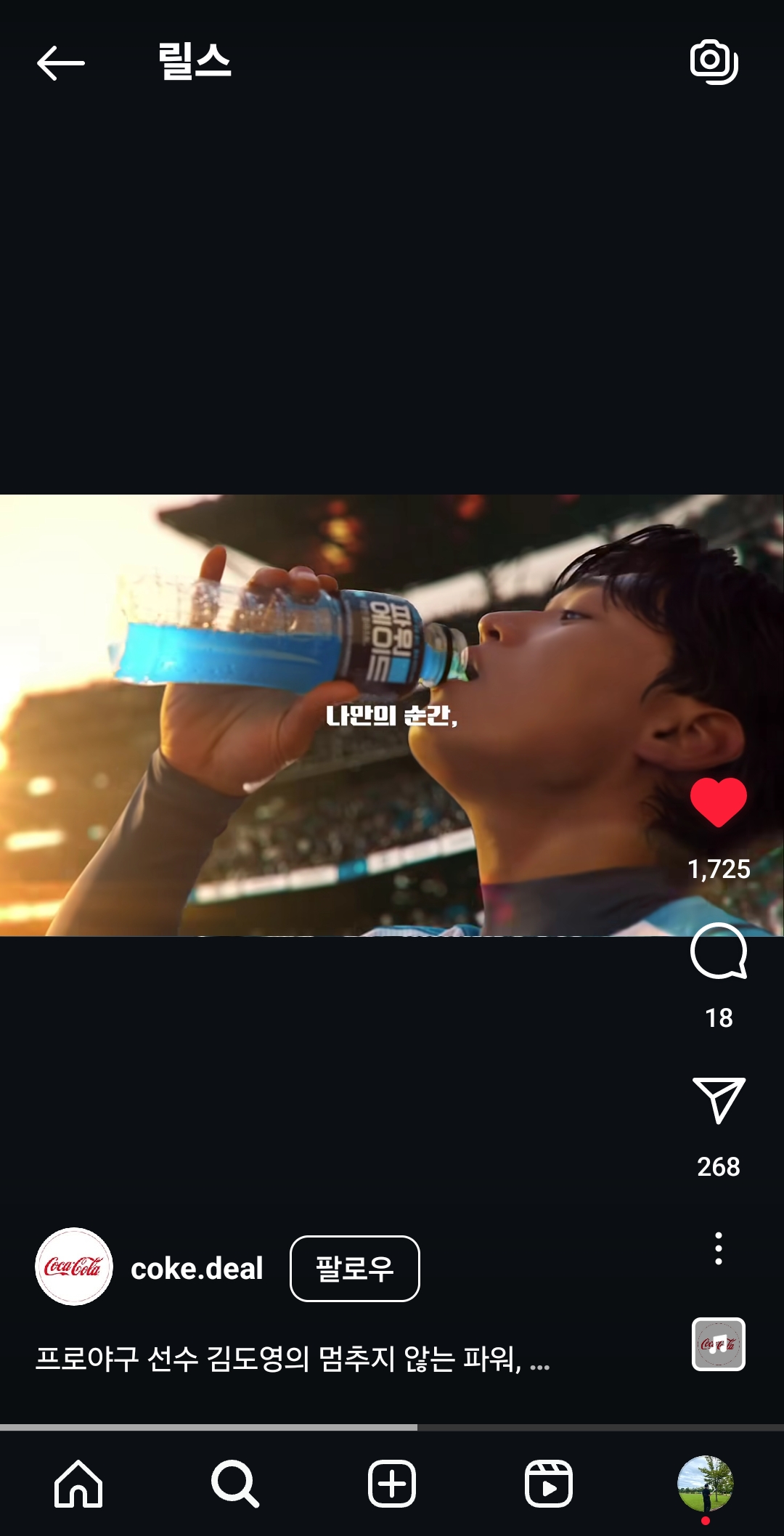Open the Search tab

[235, 1484]
